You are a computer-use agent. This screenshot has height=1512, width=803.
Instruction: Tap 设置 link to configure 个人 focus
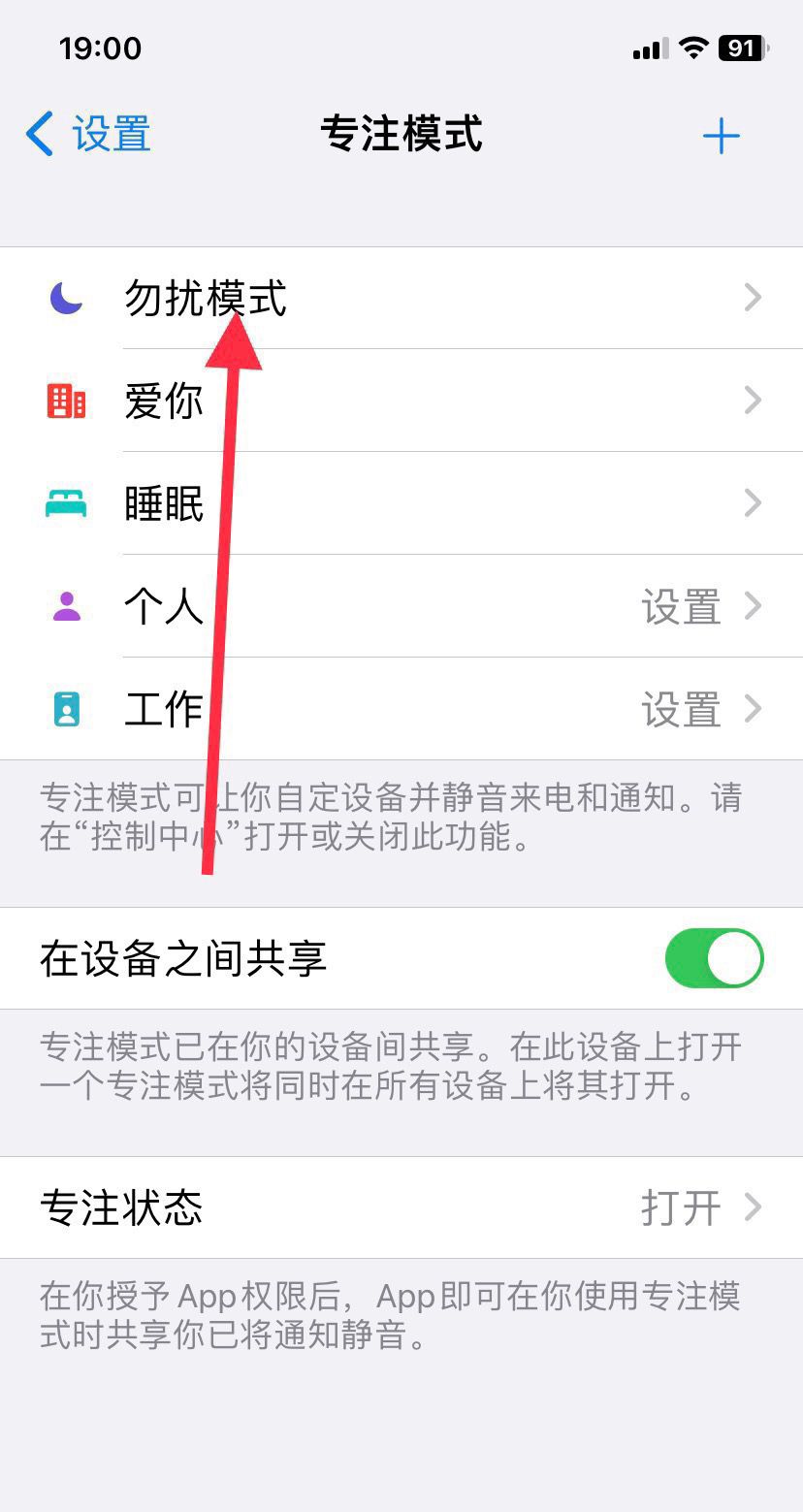[x=681, y=607]
